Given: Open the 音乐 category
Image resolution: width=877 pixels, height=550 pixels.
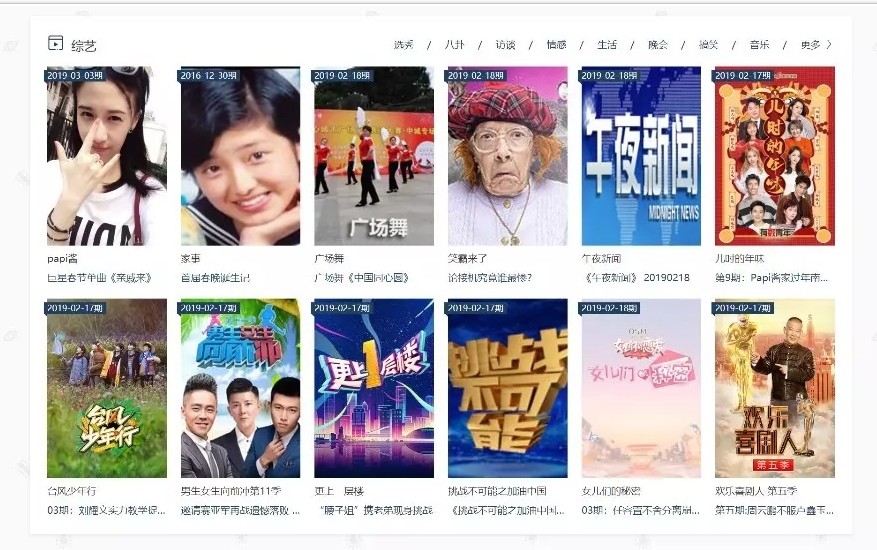Looking at the screenshot, I should point(760,45).
